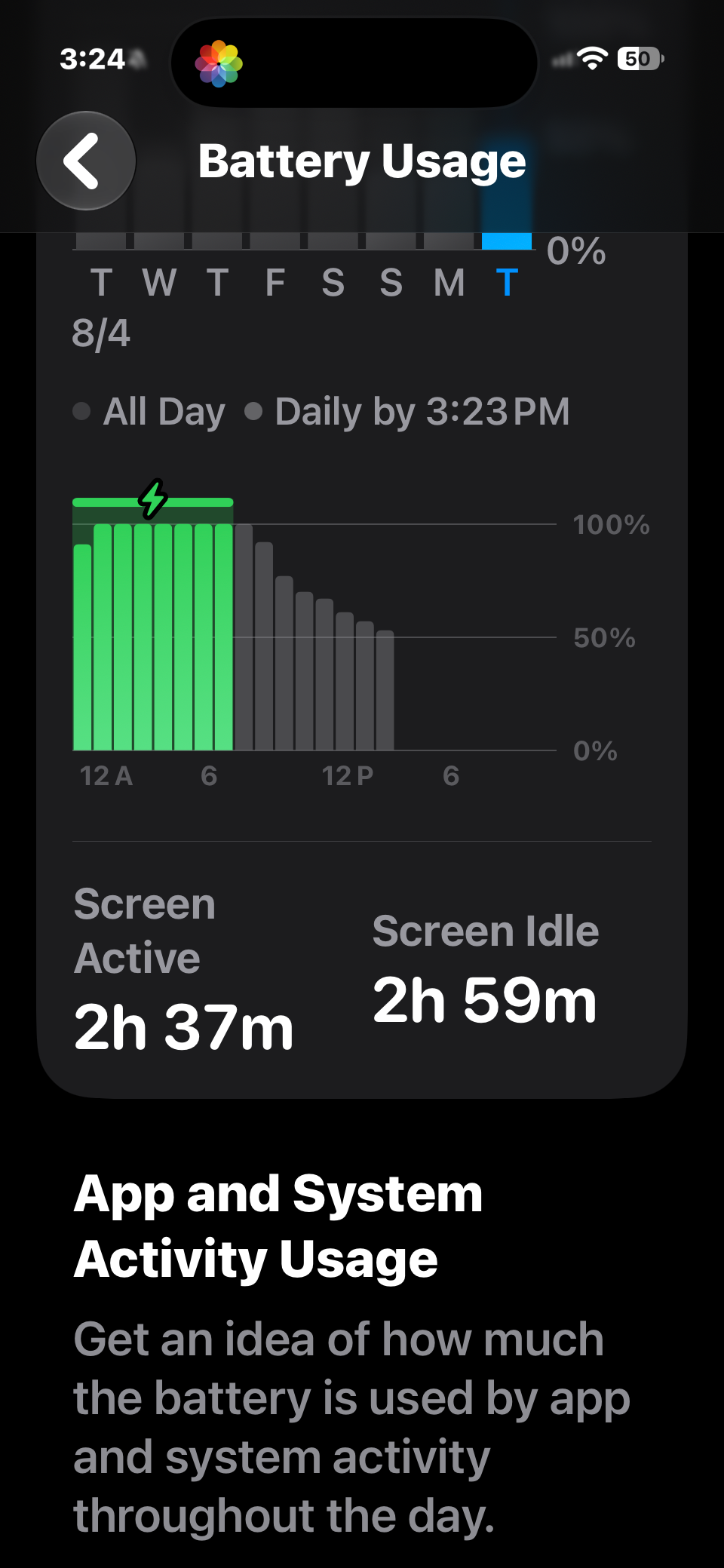Select the Friday (F) column in the weekly chart
Screen dimensions: 724x1568
pos(275,283)
